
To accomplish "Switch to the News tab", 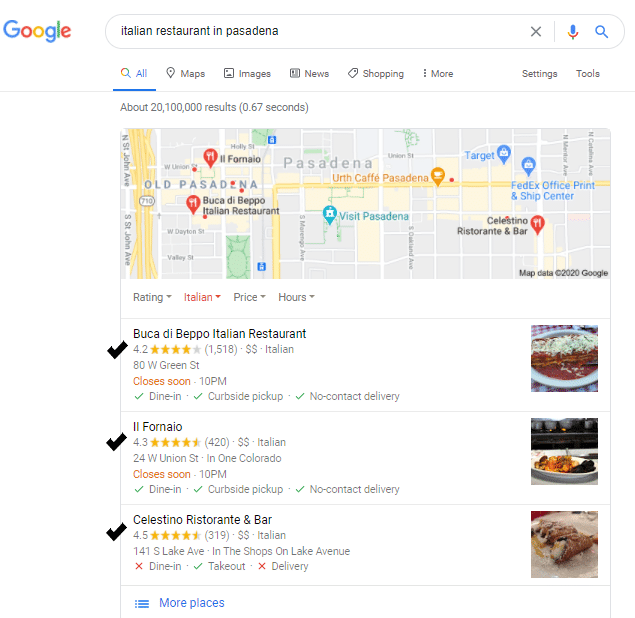I will point(309,74).
